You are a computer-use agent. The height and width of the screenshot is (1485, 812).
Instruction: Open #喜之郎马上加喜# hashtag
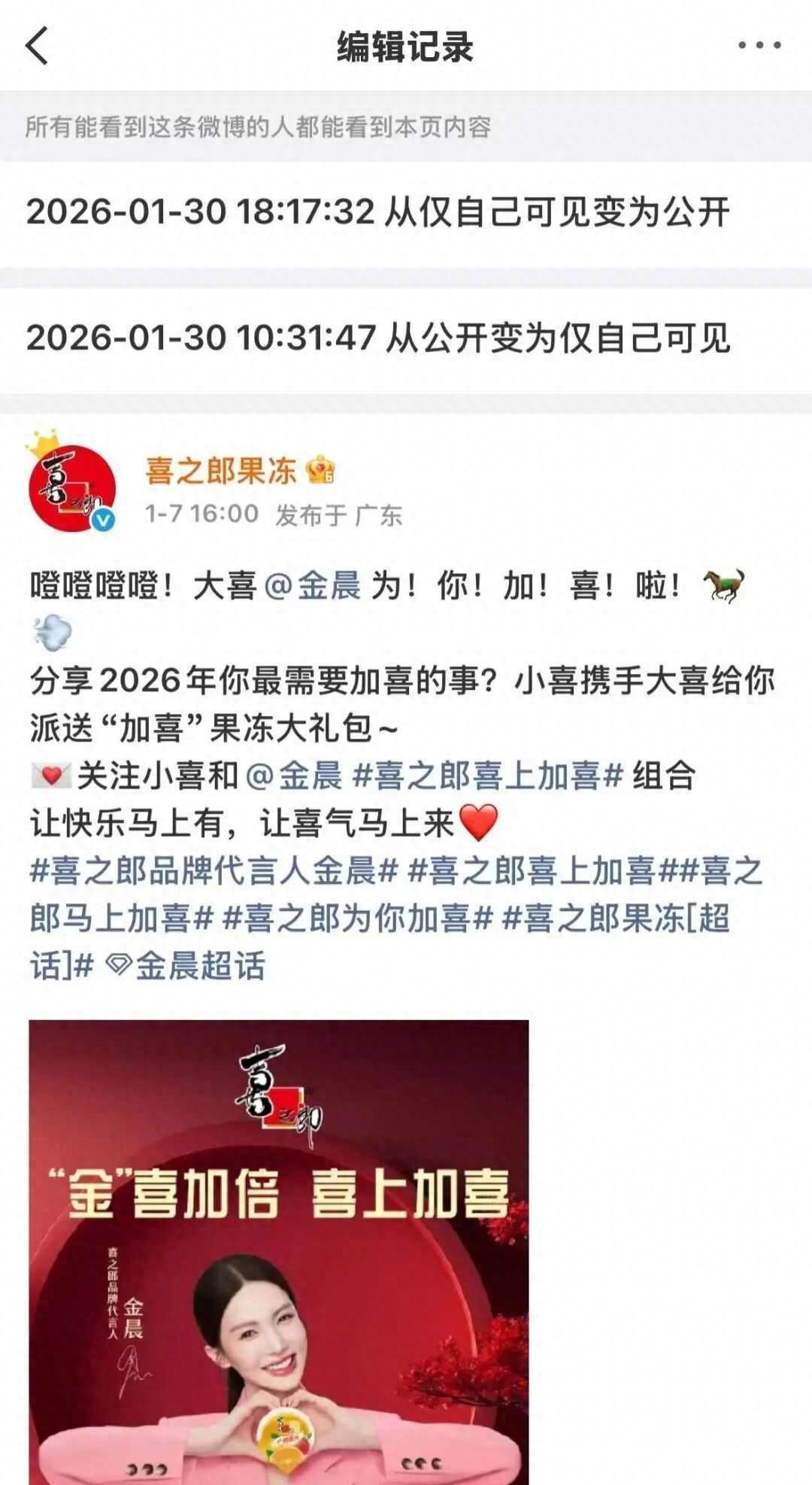(x=120, y=919)
